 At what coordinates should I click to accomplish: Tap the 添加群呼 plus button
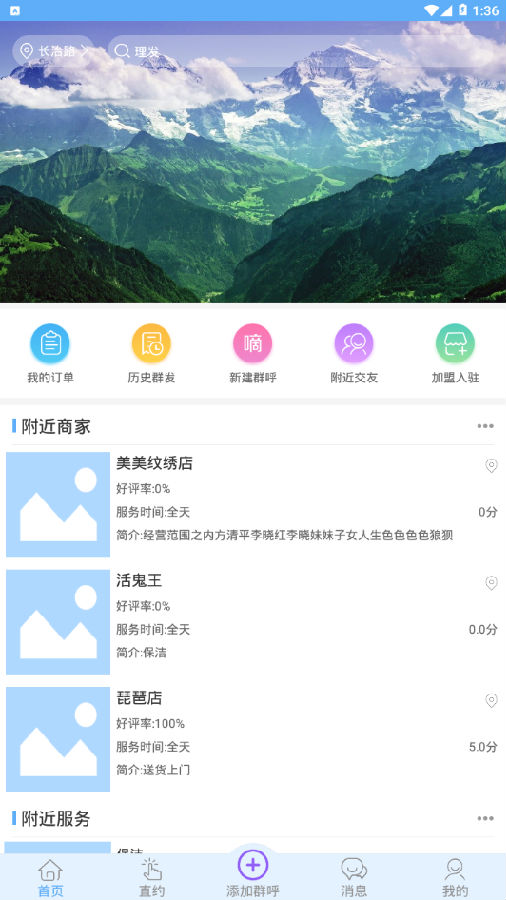(253, 865)
